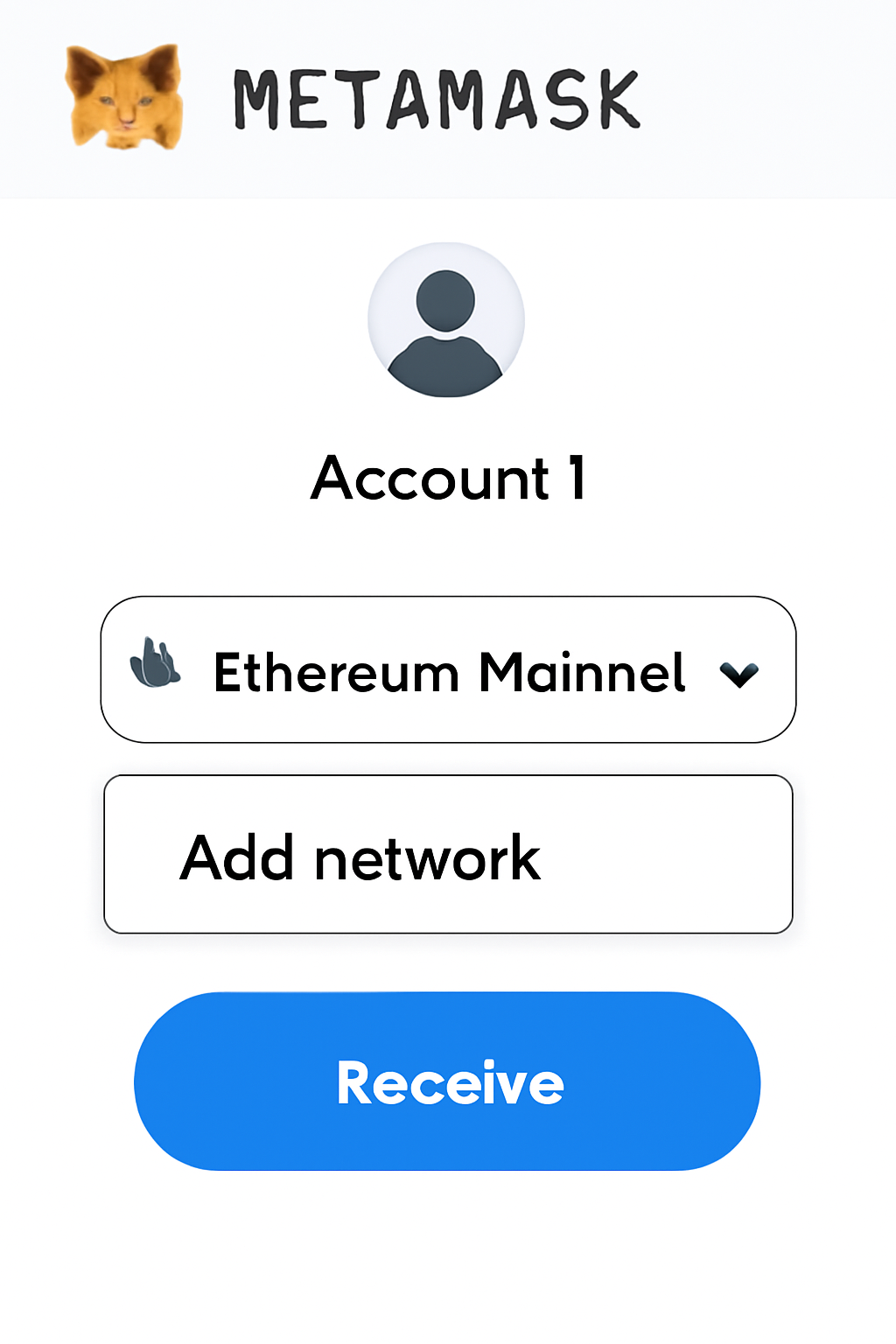Click the blue Receive pill
Image resolution: width=896 pixels, height=1344 pixels.
[x=448, y=1082]
